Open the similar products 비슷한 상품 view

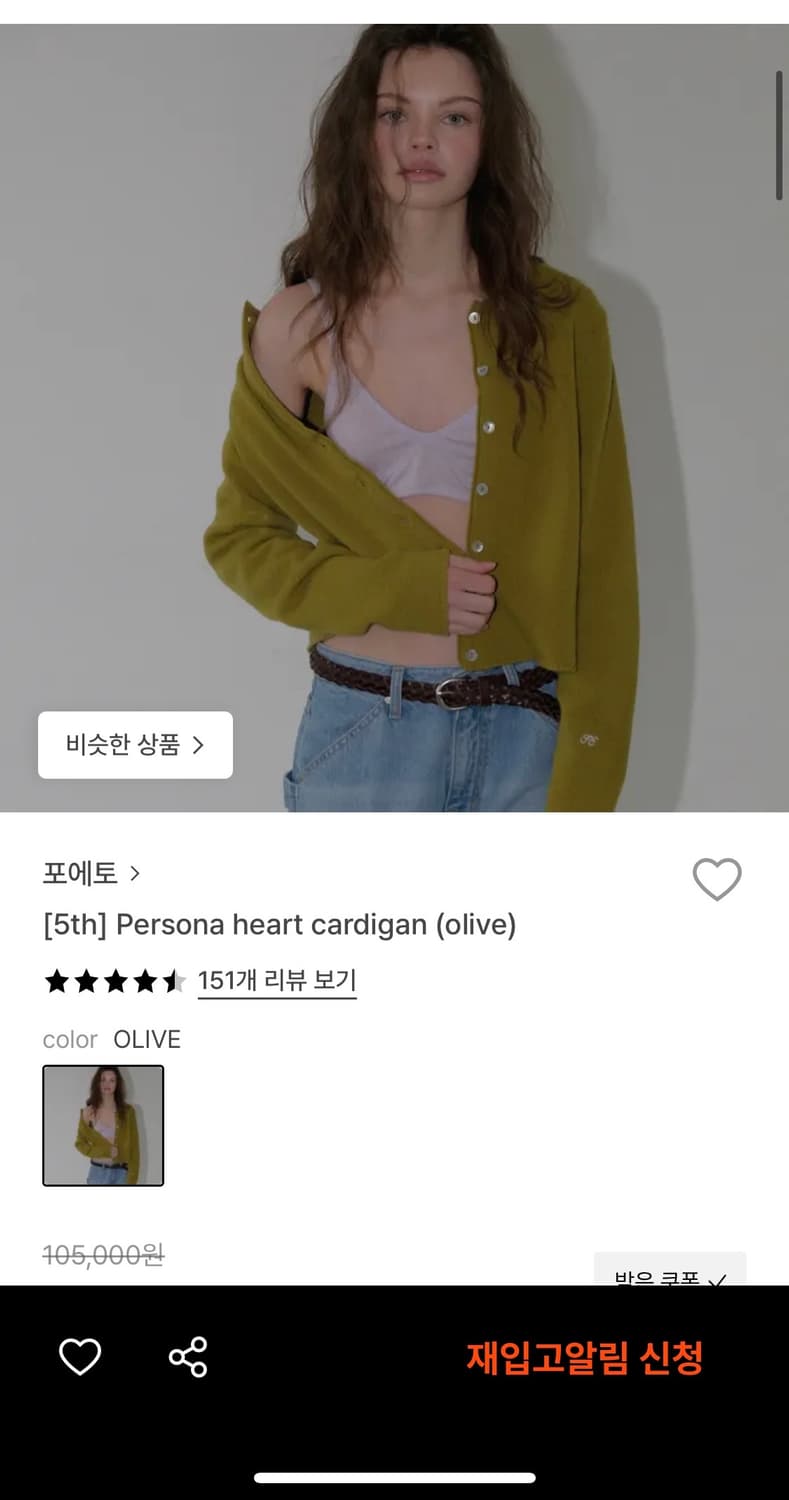point(135,745)
